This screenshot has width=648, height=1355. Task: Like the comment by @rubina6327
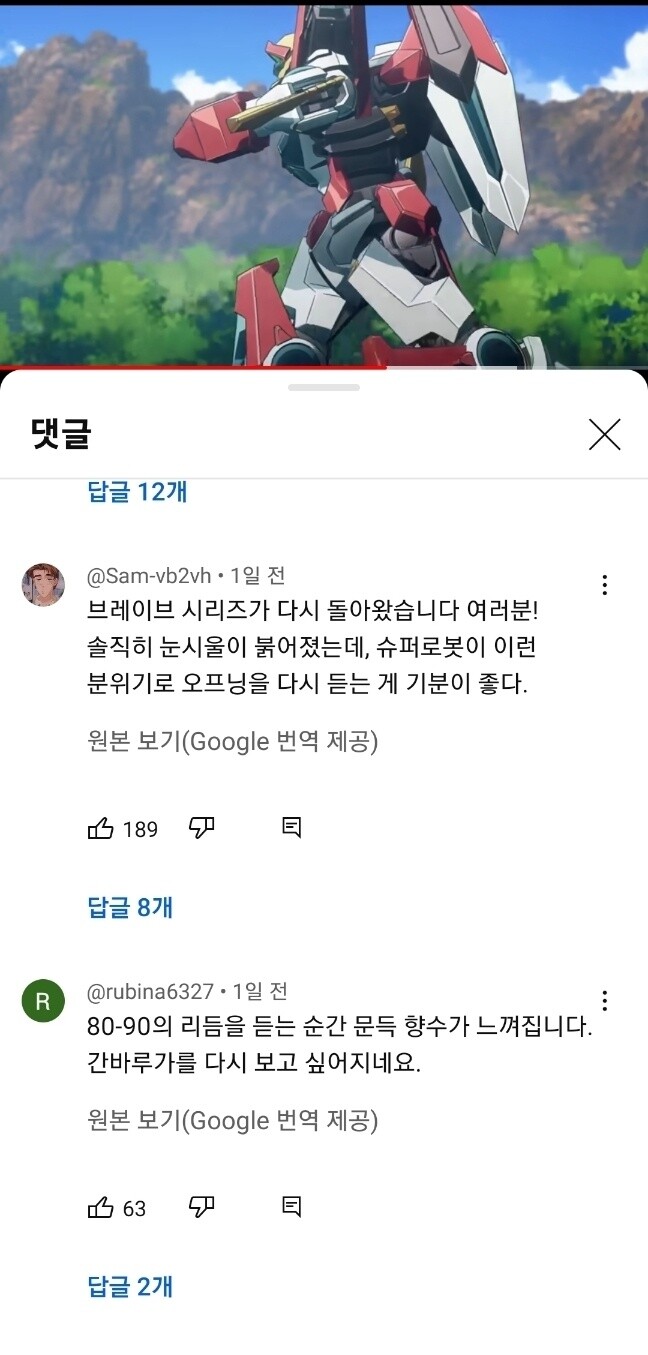pos(101,1208)
